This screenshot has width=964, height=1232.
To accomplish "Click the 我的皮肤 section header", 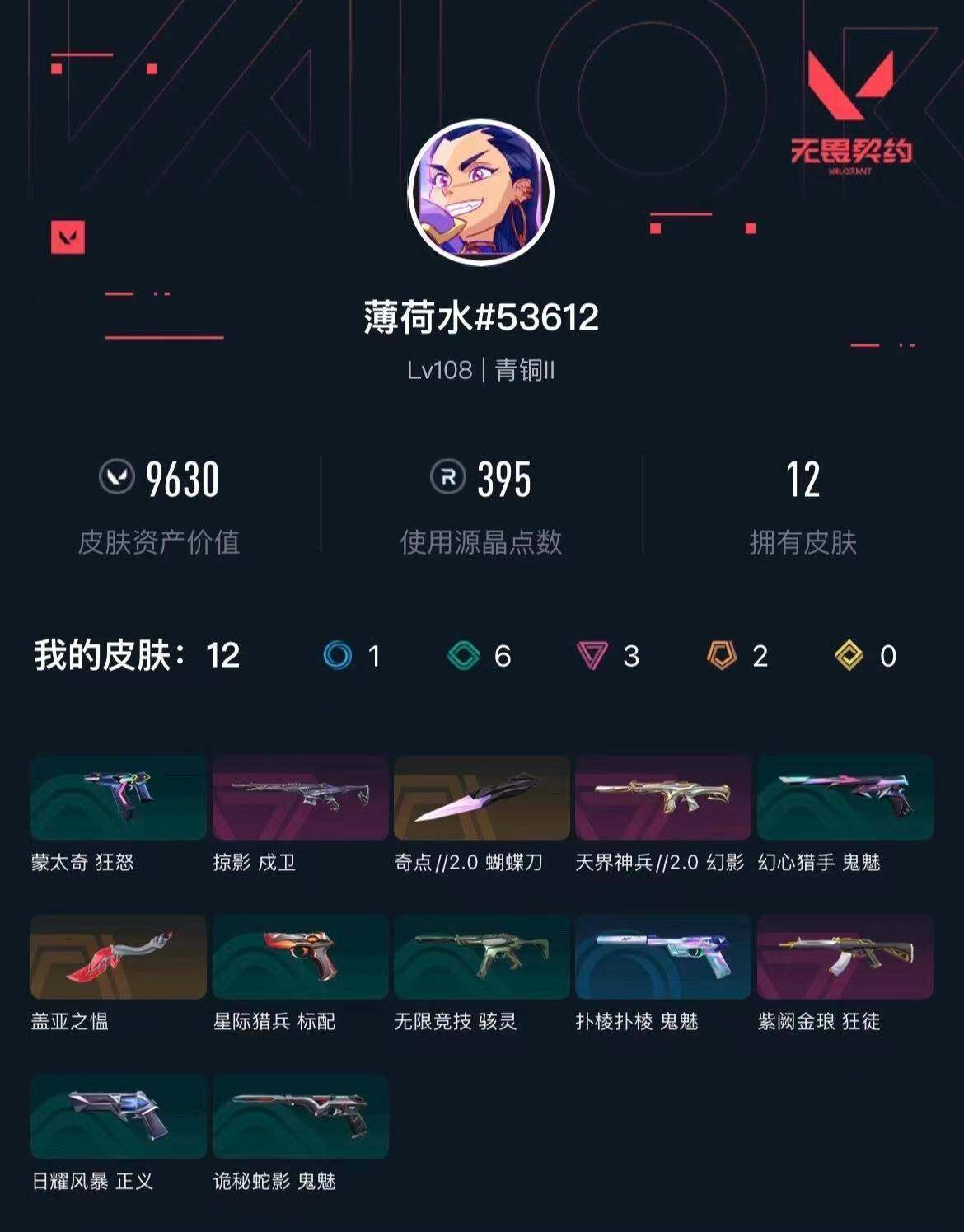I will pyautogui.click(x=101, y=653).
